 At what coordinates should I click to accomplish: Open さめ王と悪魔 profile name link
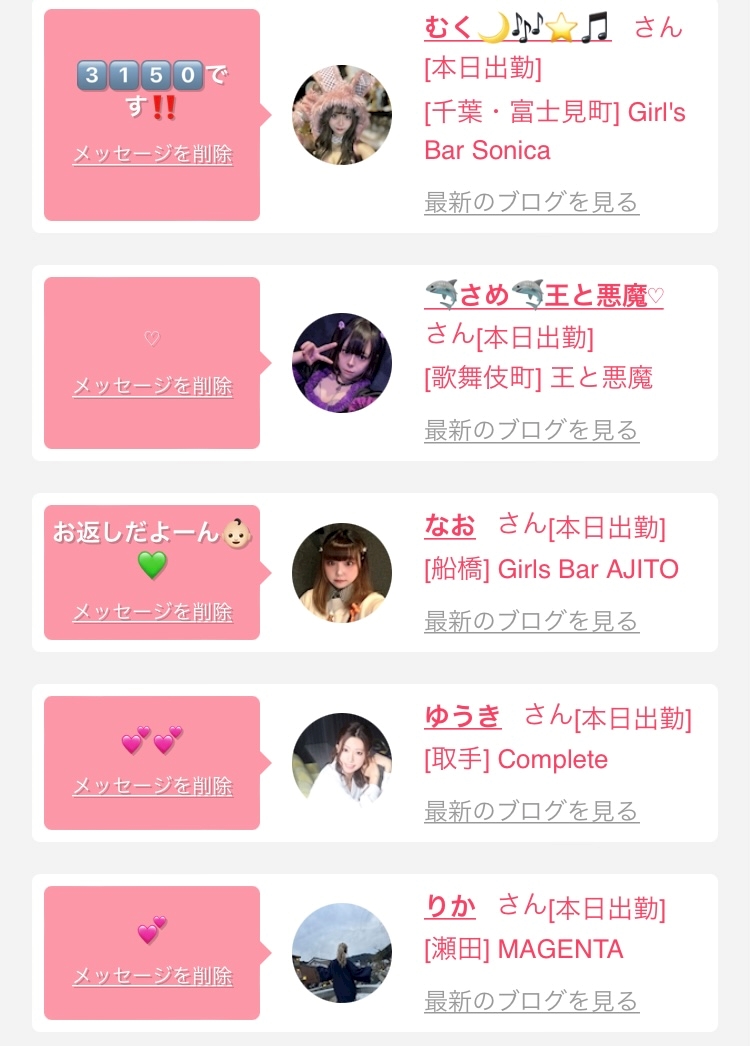point(544,296)
